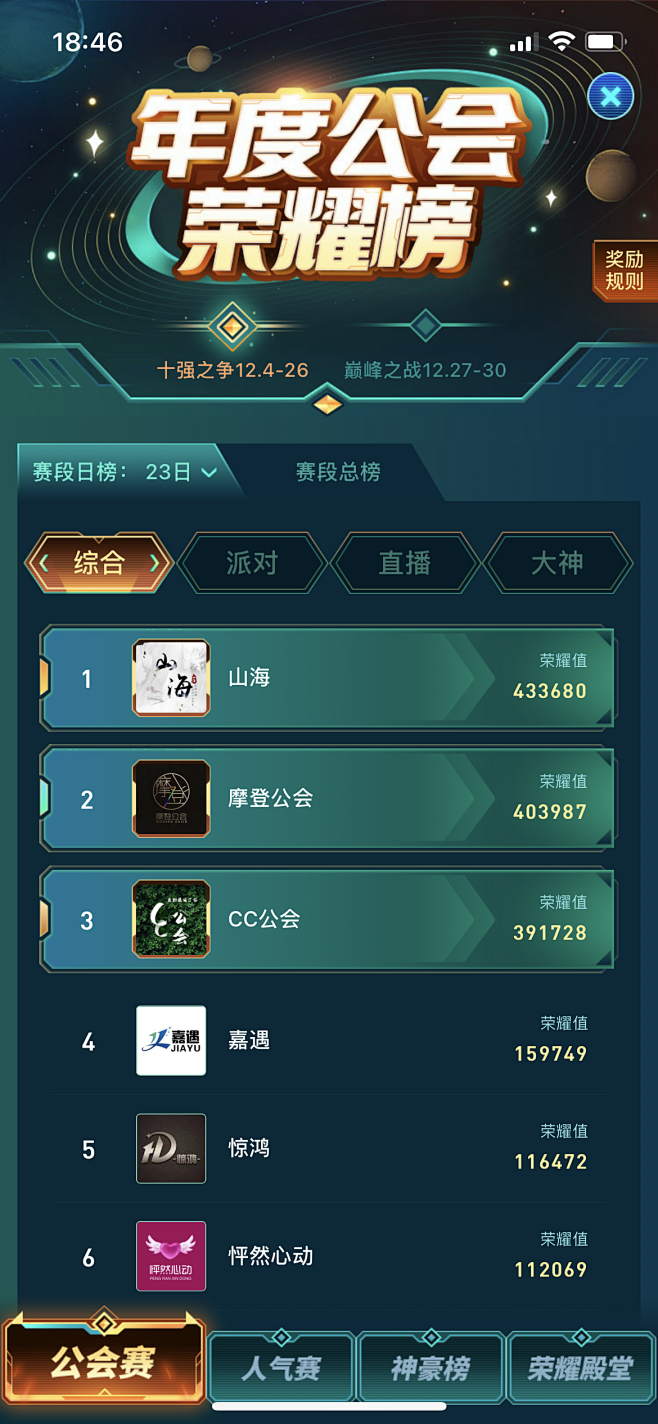Image resolution: width=658 pixels, height=1424 pixels.
Task: Expand the 赛段日榜 23日 date dropdown
Action: pyautogui.click(x=125, y=472)
